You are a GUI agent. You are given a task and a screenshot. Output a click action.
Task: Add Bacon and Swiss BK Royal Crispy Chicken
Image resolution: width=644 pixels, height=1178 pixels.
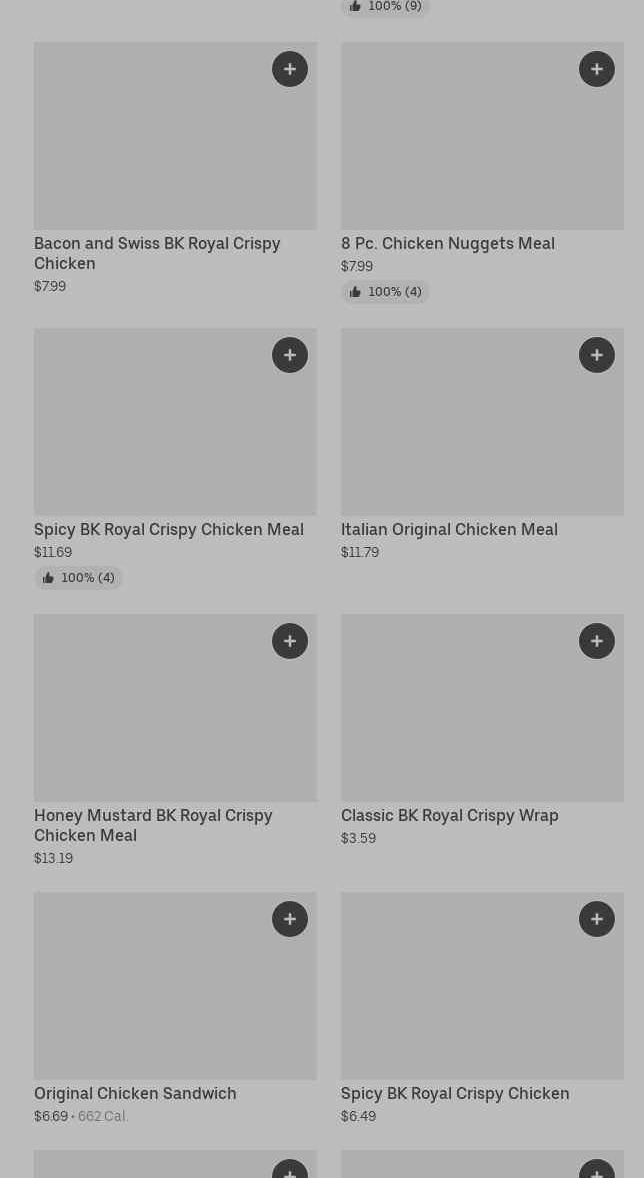[x=290, y=69]
